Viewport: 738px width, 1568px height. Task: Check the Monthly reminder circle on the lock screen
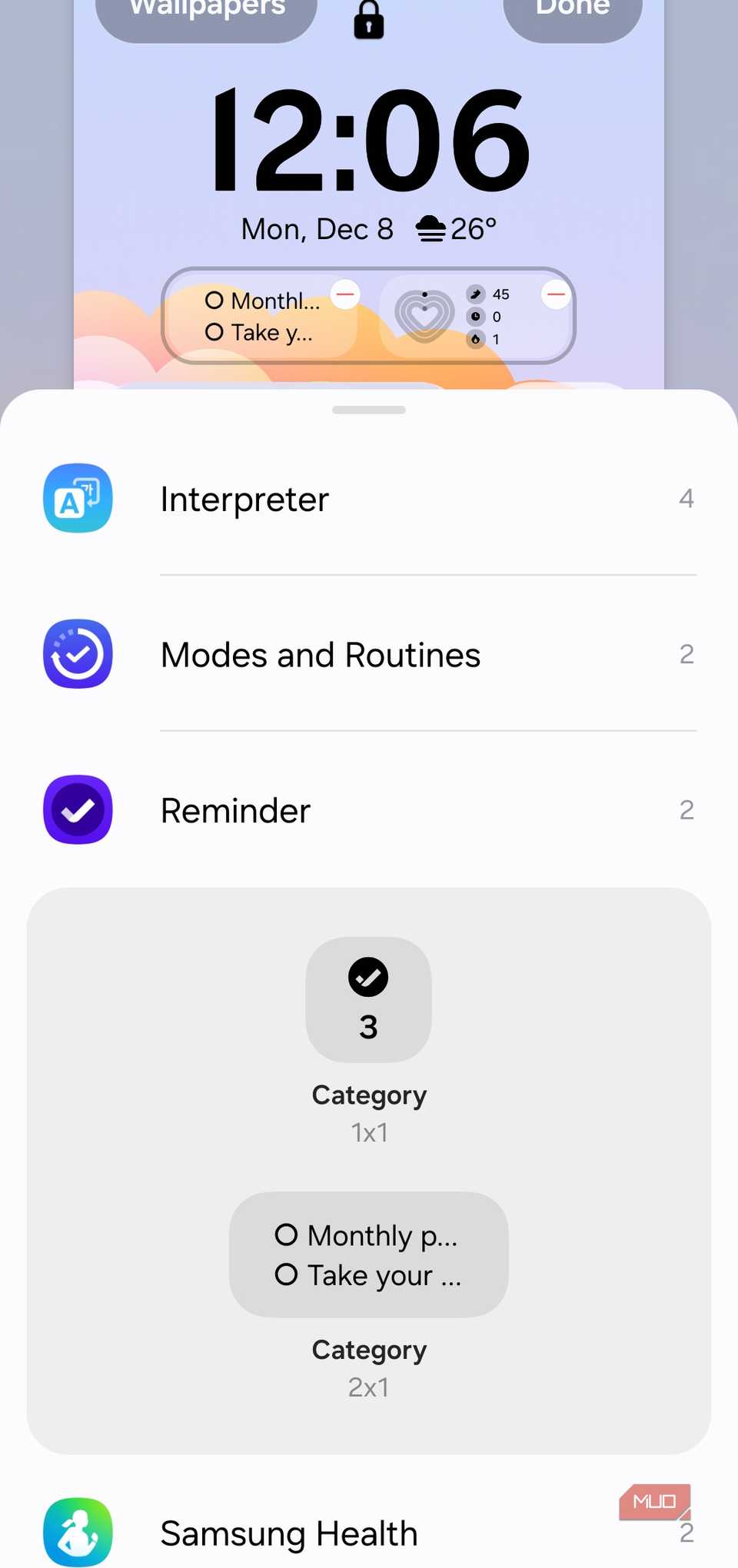tap(215, 300)
